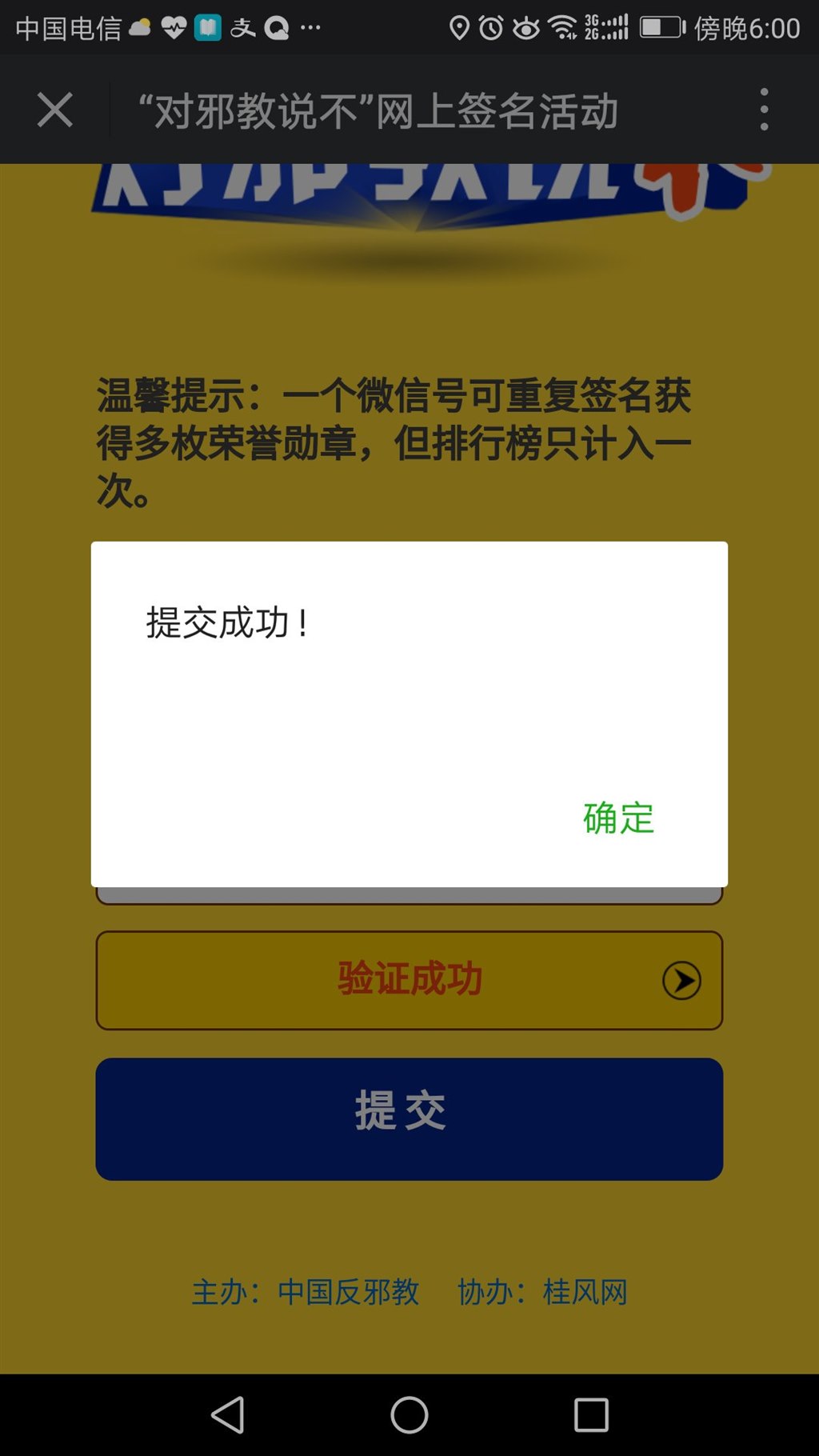Tap the blue 提交 submit button
The image size is (819, 1456).
[x=409, y=1118]
